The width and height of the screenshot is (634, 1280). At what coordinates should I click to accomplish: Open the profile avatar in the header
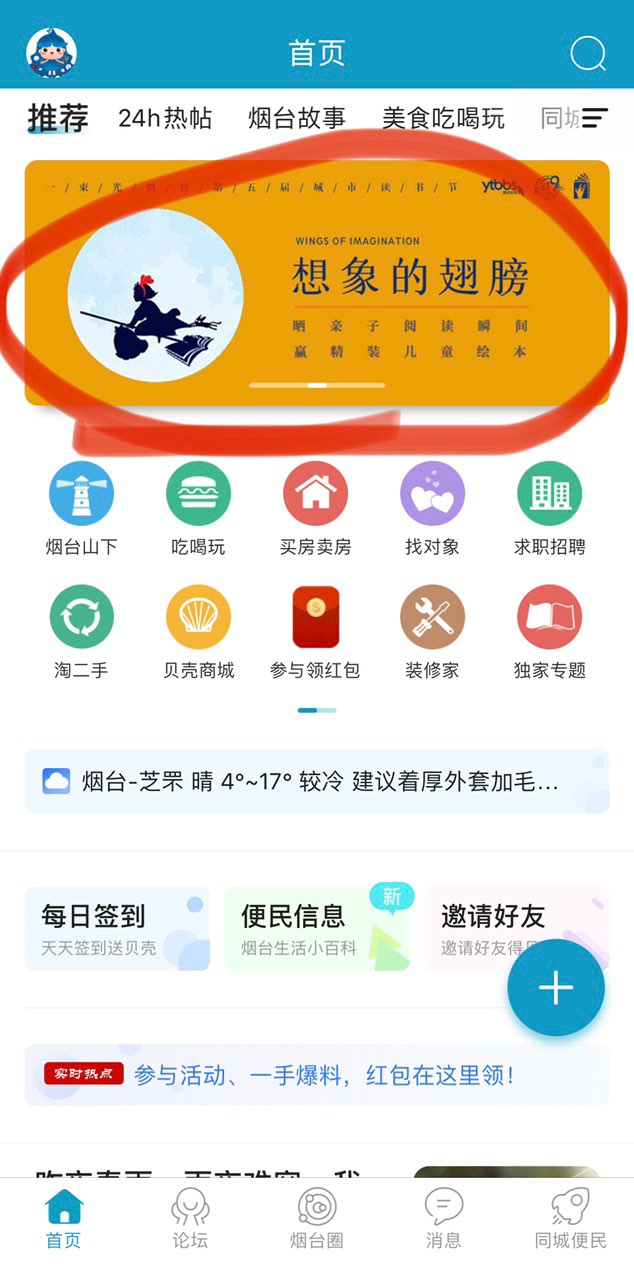coord(52,52)
